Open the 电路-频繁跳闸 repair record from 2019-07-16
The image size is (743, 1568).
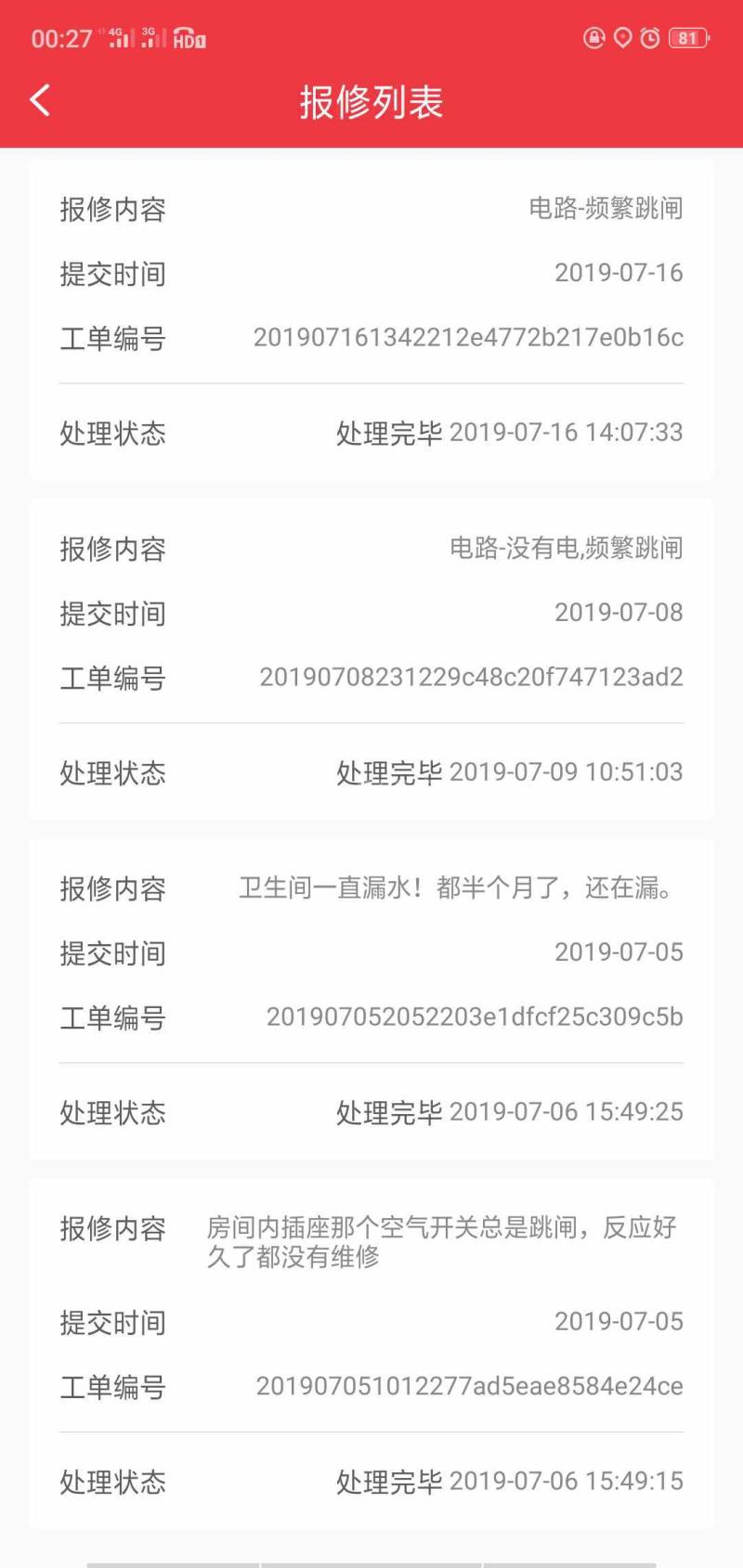371,319
